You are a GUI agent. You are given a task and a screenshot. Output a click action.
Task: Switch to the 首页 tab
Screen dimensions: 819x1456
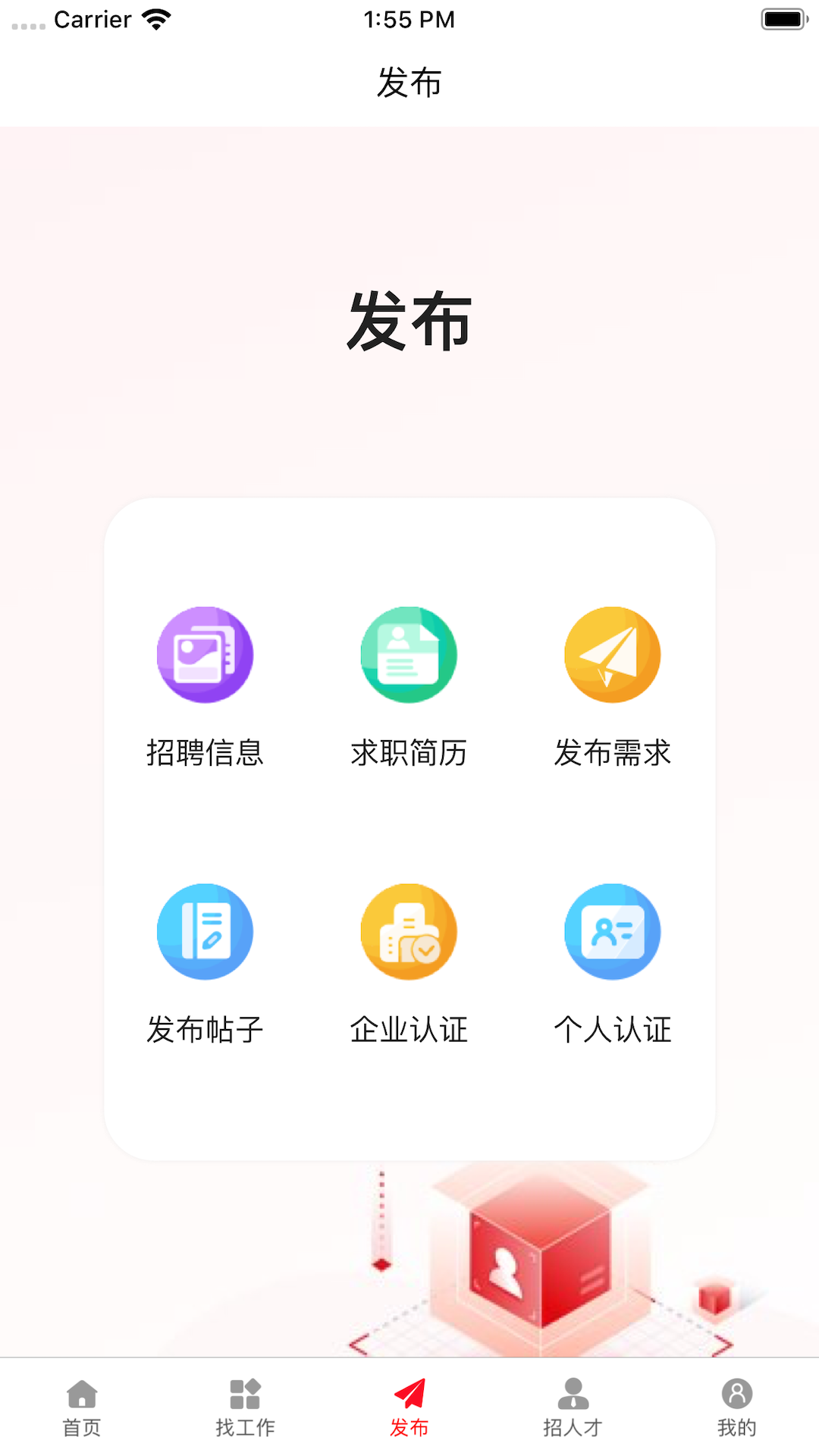coord(81,1407)
